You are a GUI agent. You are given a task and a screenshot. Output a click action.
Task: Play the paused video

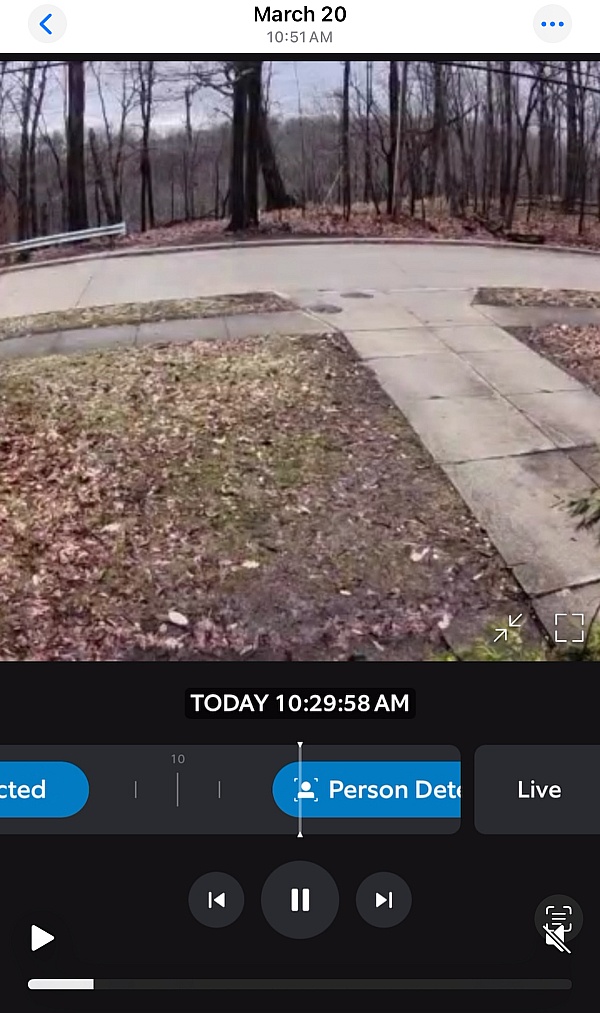tap(41, 938)
